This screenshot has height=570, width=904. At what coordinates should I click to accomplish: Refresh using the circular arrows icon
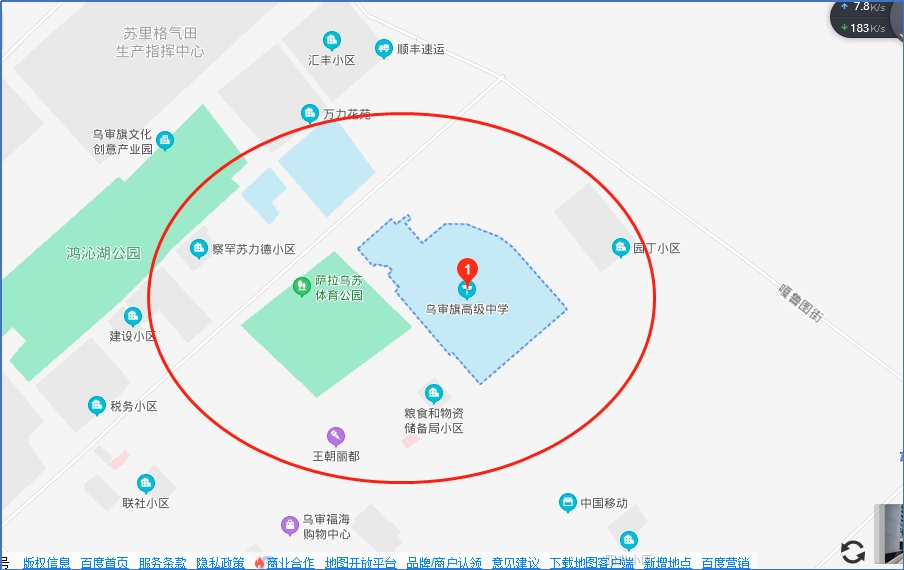(x=852, y=552)
